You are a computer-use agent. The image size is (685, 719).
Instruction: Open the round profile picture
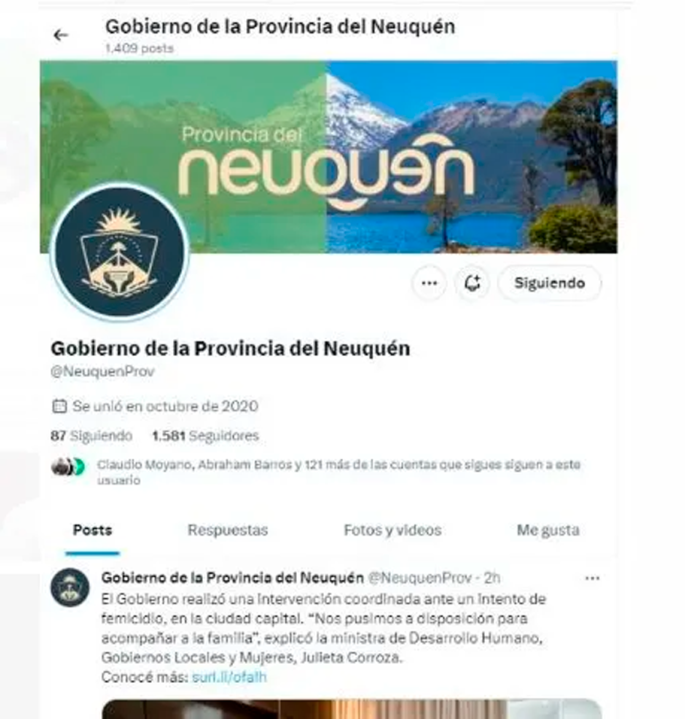coord(119,251)
